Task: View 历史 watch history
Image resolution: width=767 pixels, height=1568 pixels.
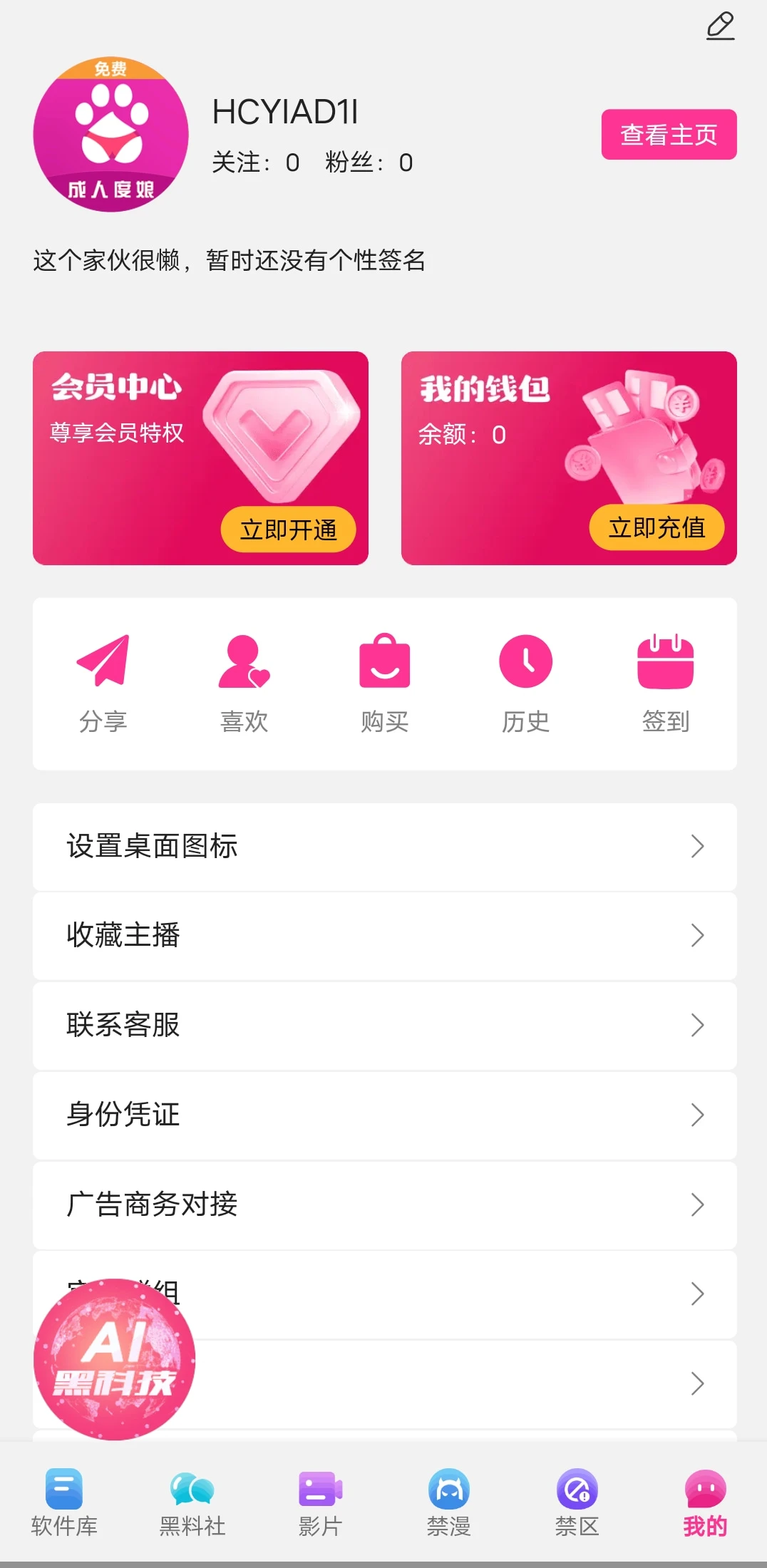Action: point(525,682)
